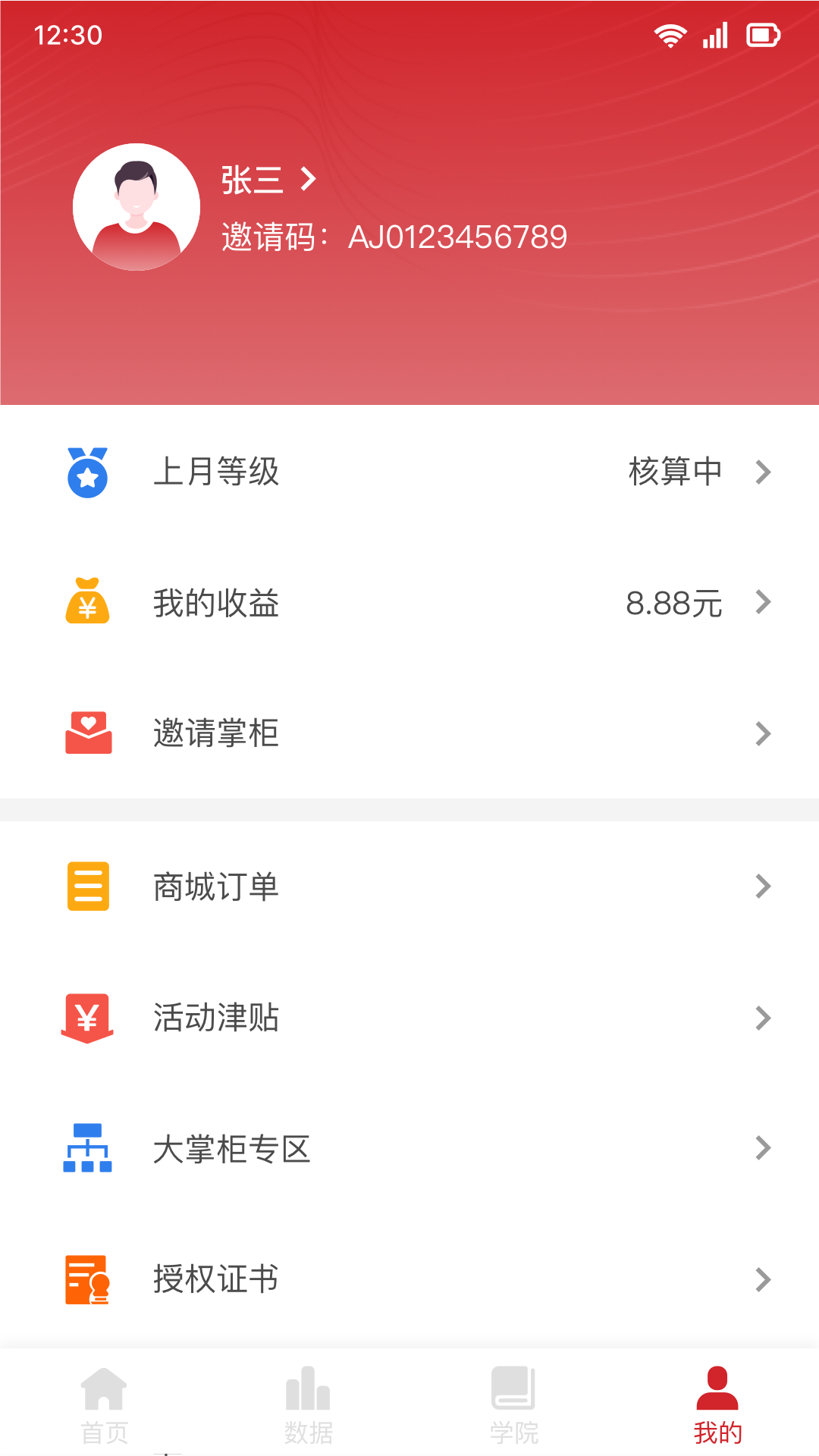Image resolution: width=819 pixels, height=1456 pixels.
Task: Open 上月等级 row
Action: click(x=409, y=472)
